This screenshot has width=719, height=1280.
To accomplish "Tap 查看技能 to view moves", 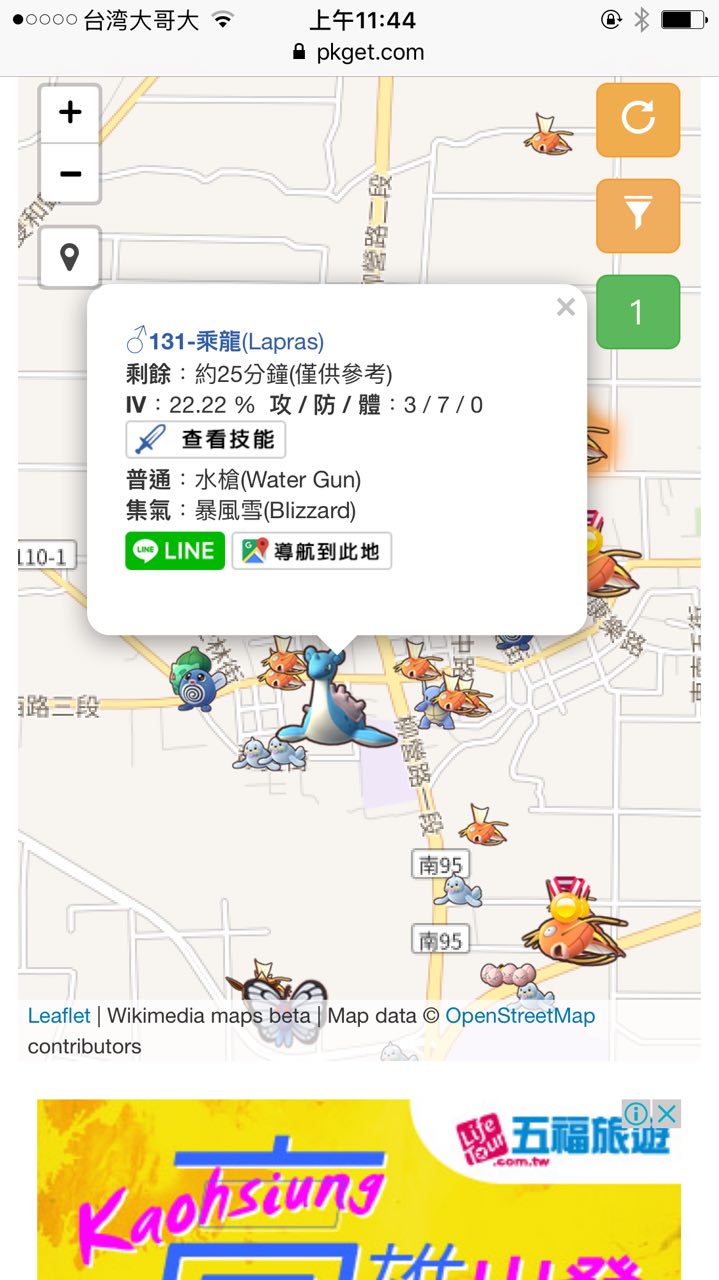I will 206,440.
